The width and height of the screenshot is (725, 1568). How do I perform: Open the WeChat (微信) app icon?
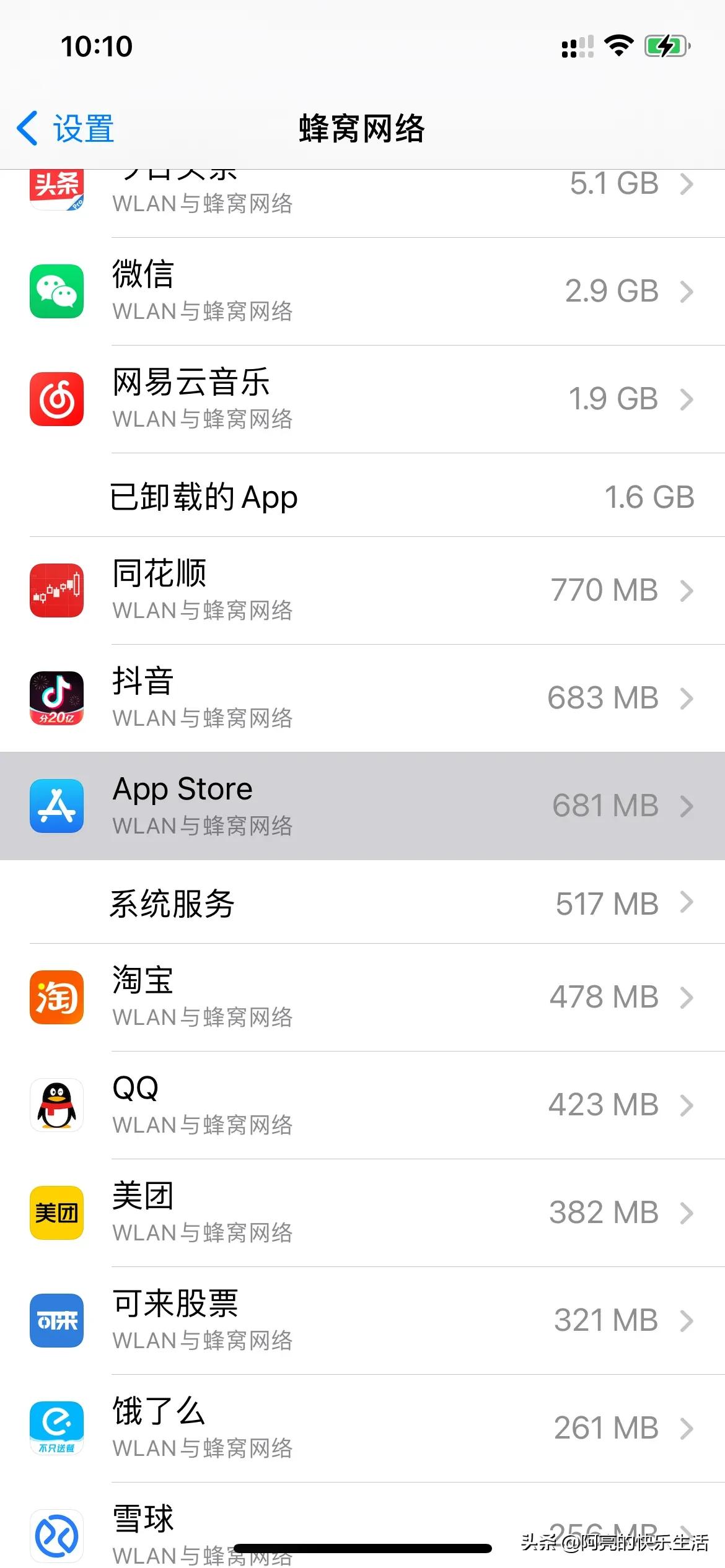pyautogui.click(x=56, y=291)
